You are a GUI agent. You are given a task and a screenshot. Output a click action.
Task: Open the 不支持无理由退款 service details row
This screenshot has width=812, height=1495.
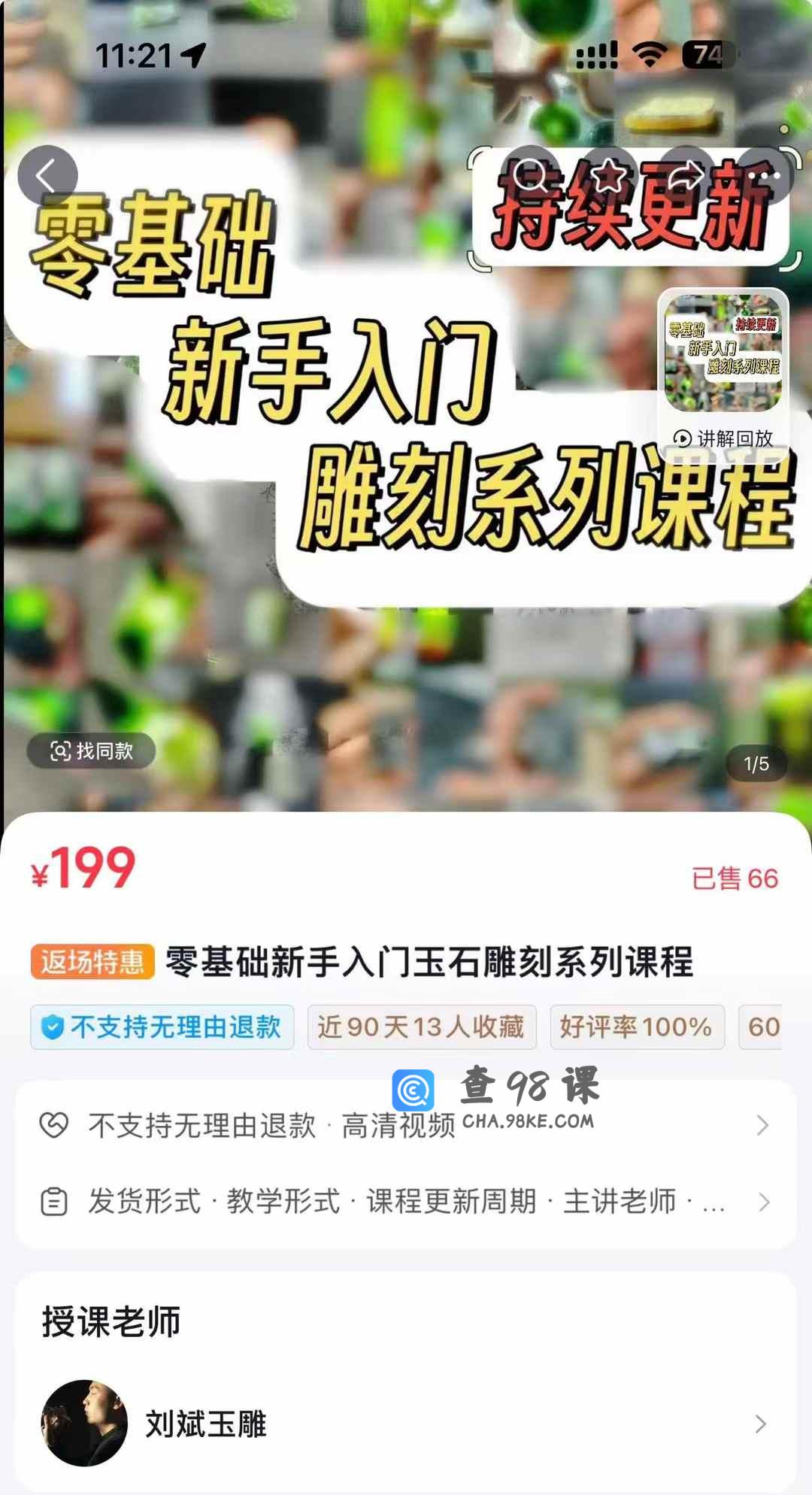(x=406, y=1125)
